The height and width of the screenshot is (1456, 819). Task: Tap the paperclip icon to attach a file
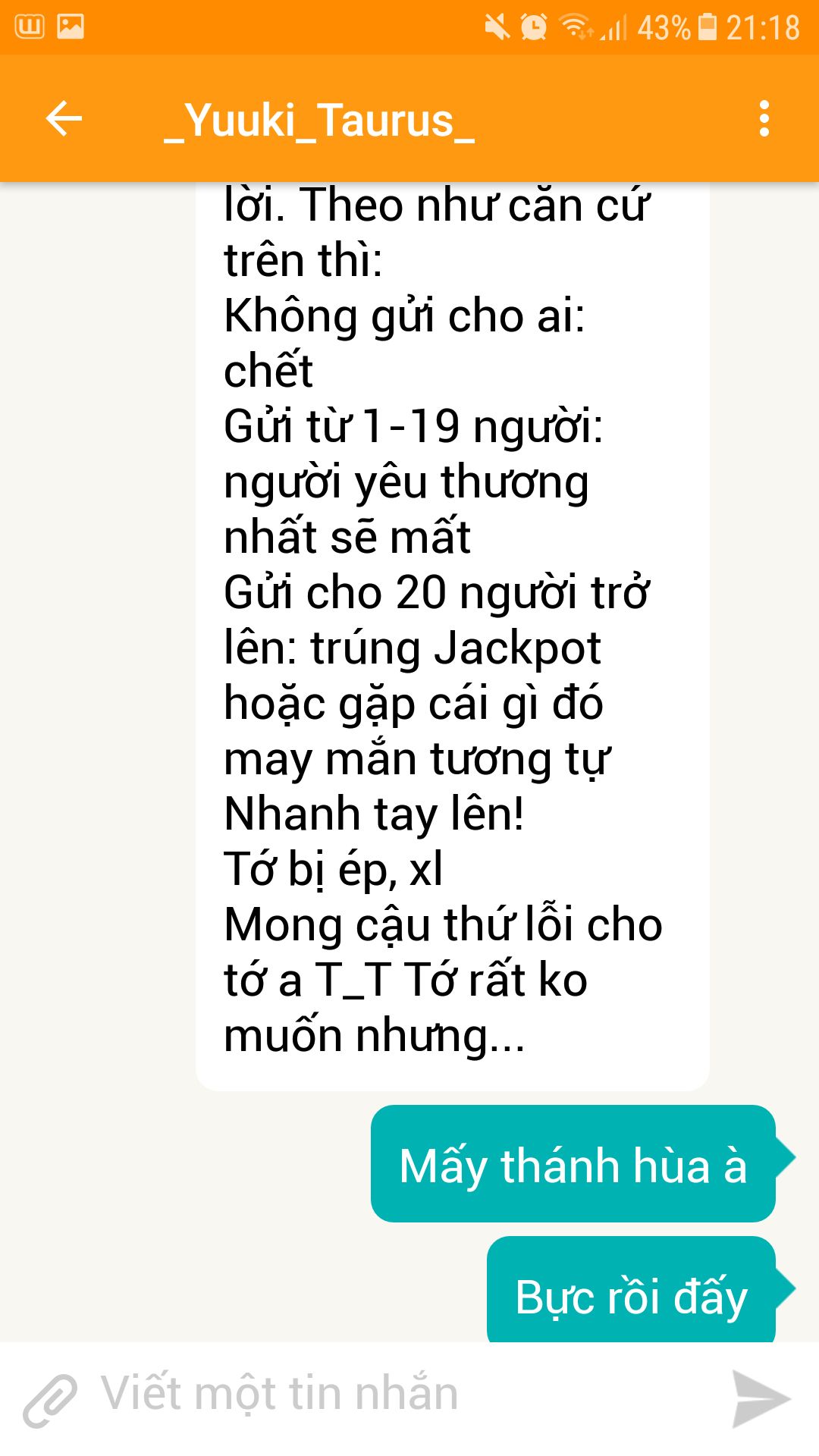tap(49, 1399)
